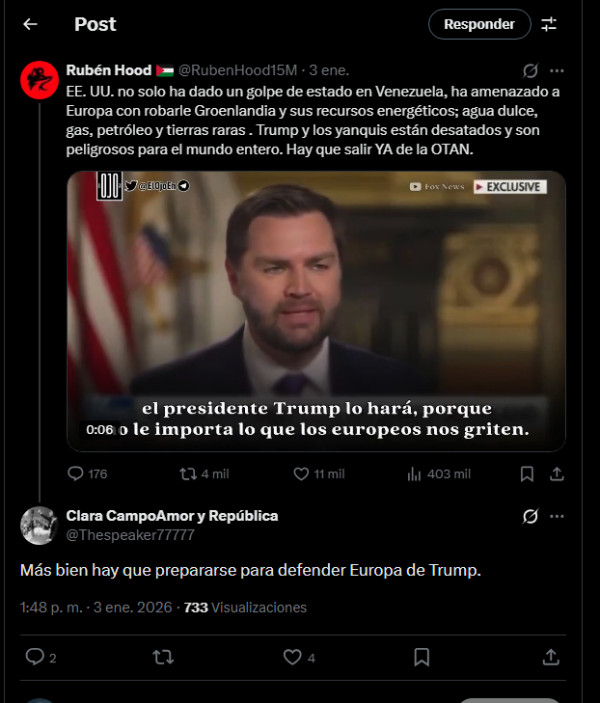Repost Clara CampoAmor's post

[162, 657]
